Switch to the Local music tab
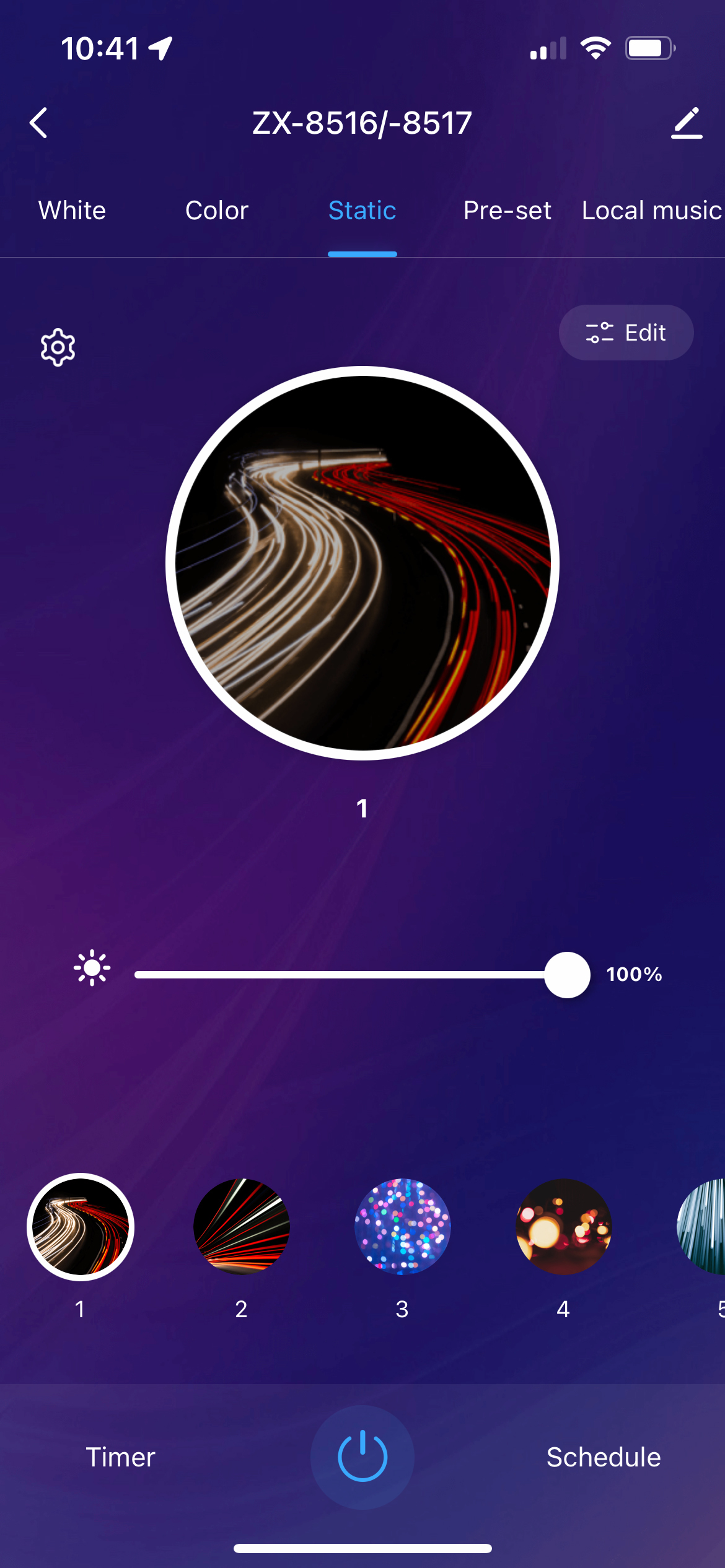Viewport: 725px width, 1568px height. point(652,211)
